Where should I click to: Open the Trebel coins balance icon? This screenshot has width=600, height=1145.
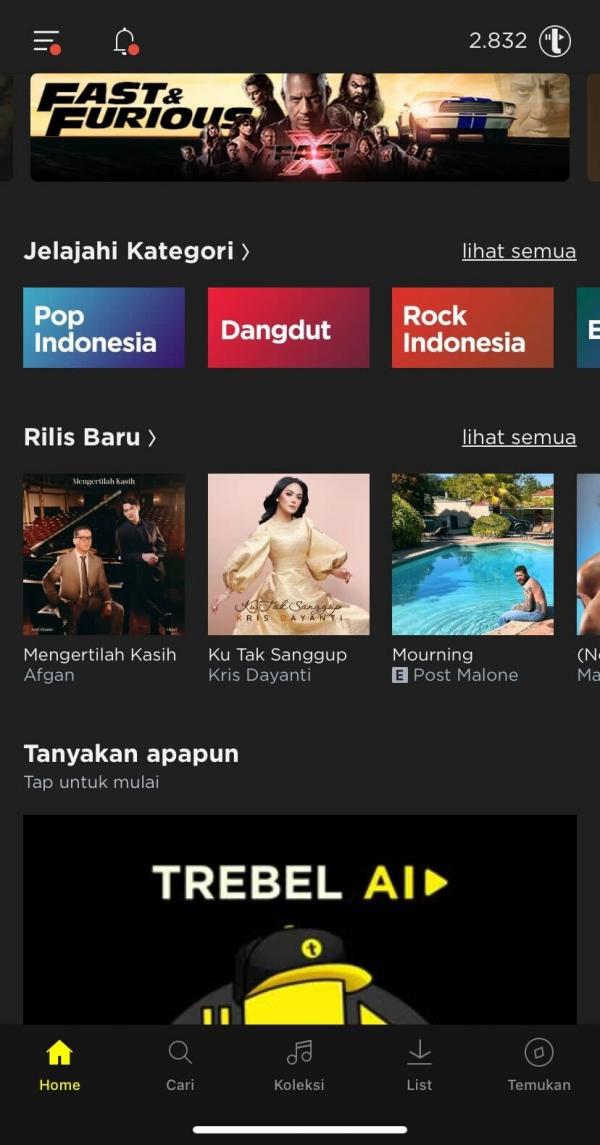pos(555,41)
